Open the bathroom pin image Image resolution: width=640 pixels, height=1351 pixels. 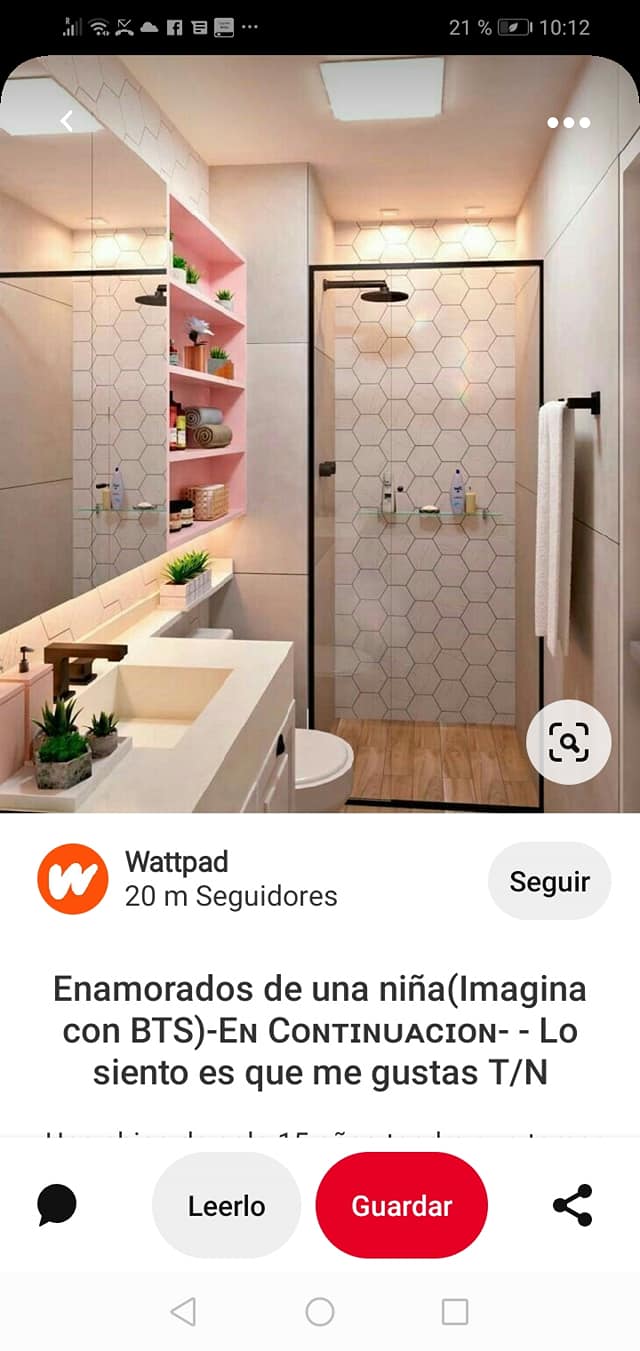(x=320, y=434)
